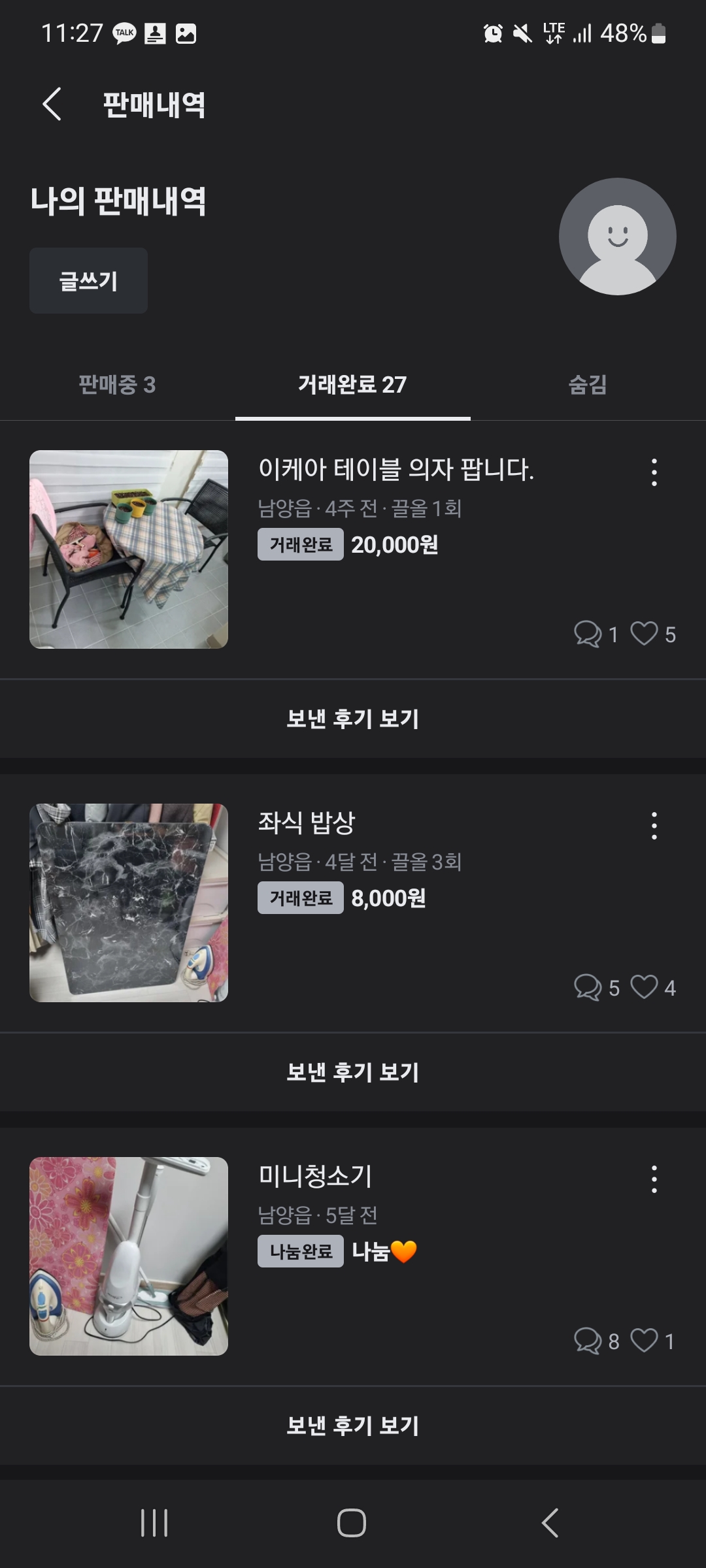View sent review for 이케아 테이블 의자
Image resolution: width=706 pixels, height=1568 pixels.
click(x=352, y=719)
